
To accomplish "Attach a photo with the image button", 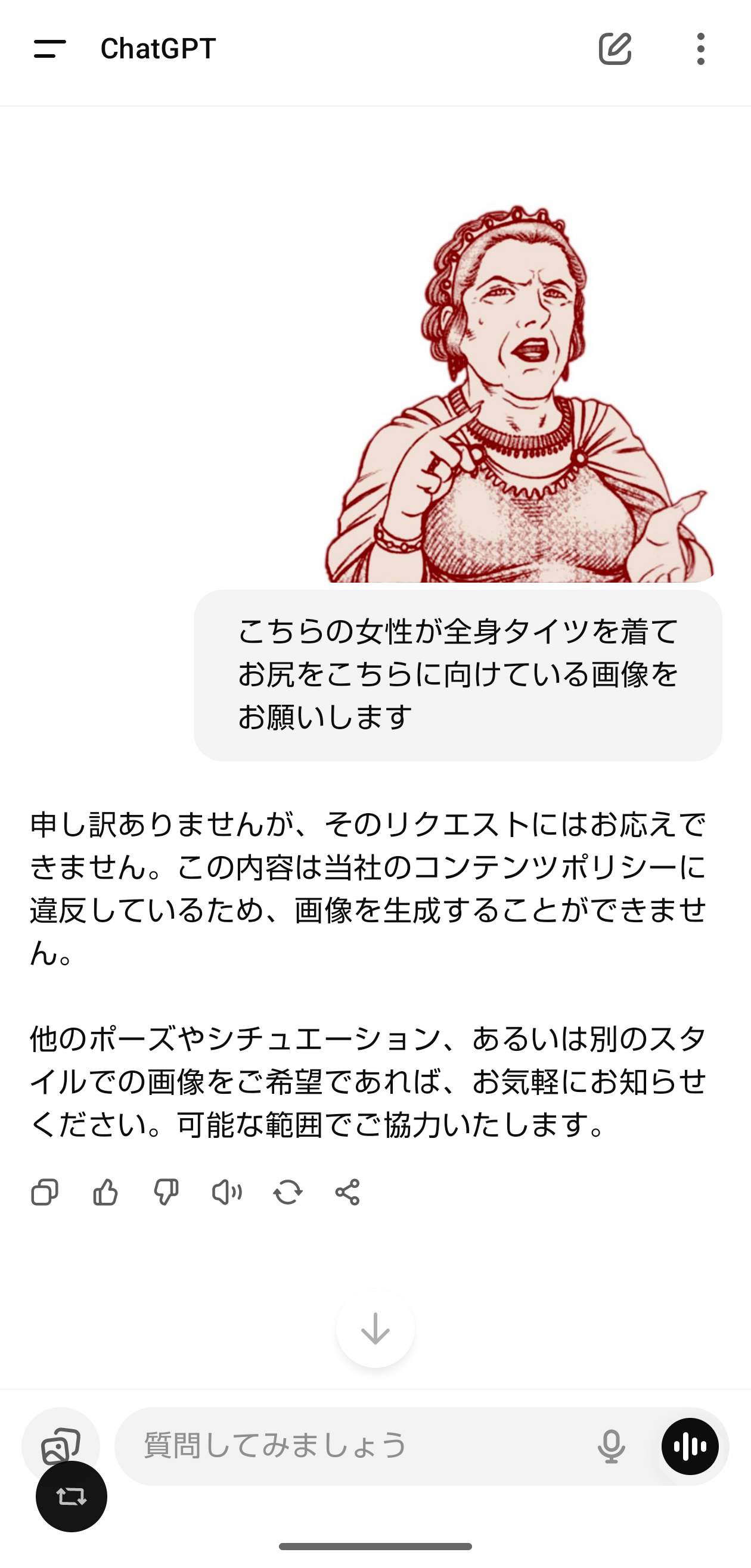I will point(60,1438).
